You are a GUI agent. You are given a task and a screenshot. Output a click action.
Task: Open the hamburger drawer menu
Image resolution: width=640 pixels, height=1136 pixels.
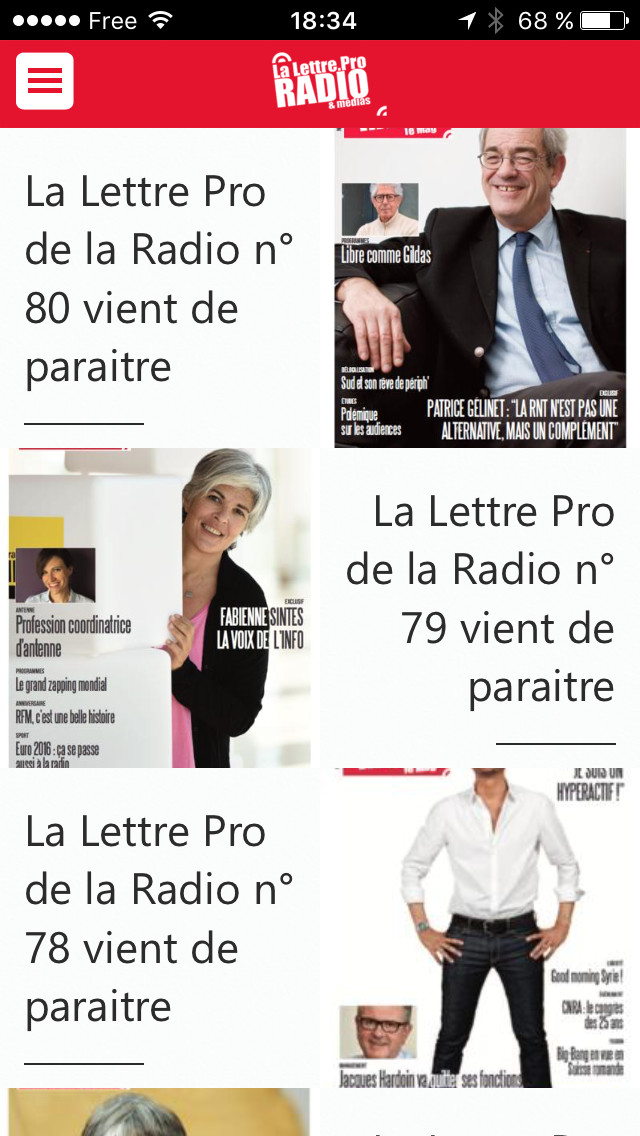[x=45, y=81]
